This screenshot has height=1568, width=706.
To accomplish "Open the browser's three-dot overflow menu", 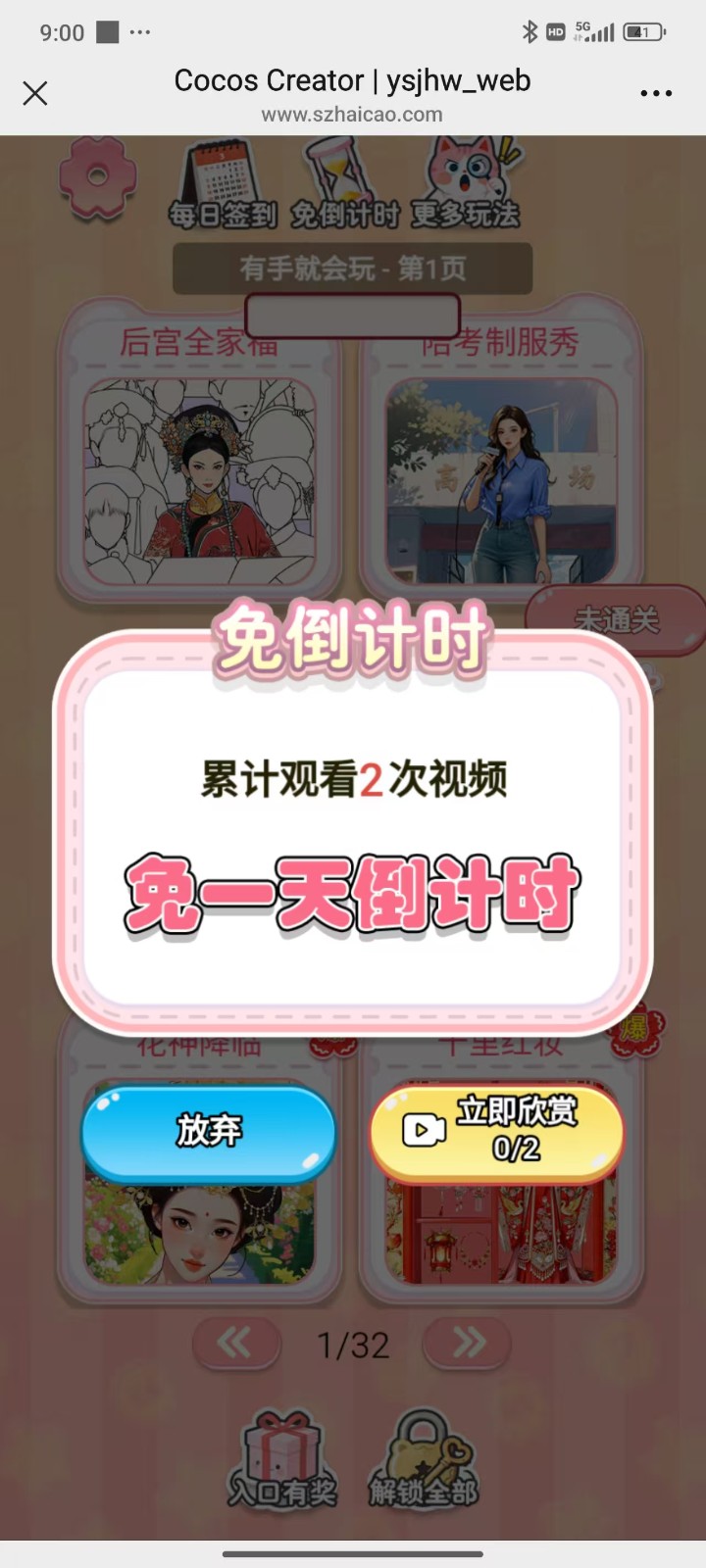I will (x=655, y=93).
